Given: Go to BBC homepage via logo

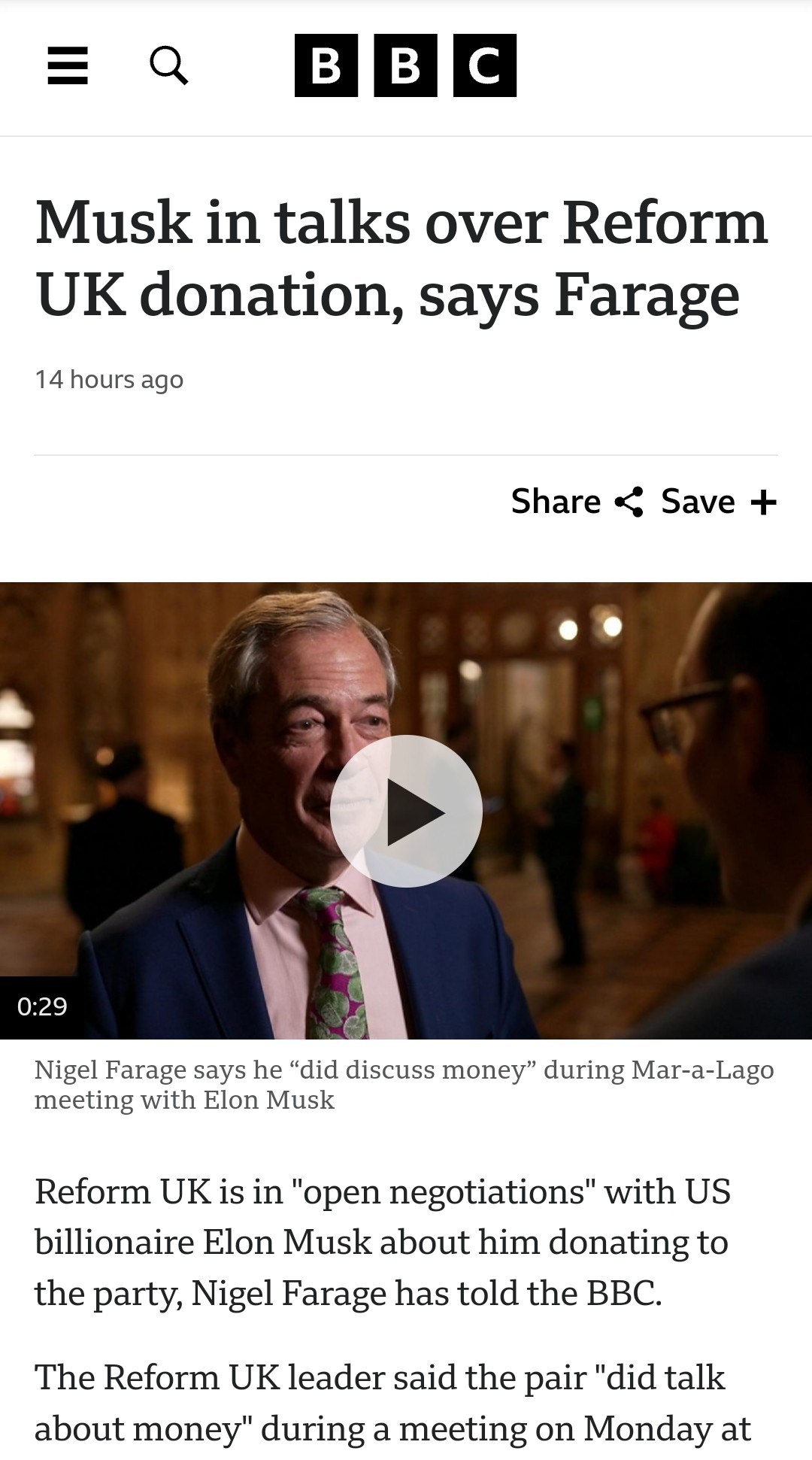Looking at the screenshot, I should click(405, 65).
